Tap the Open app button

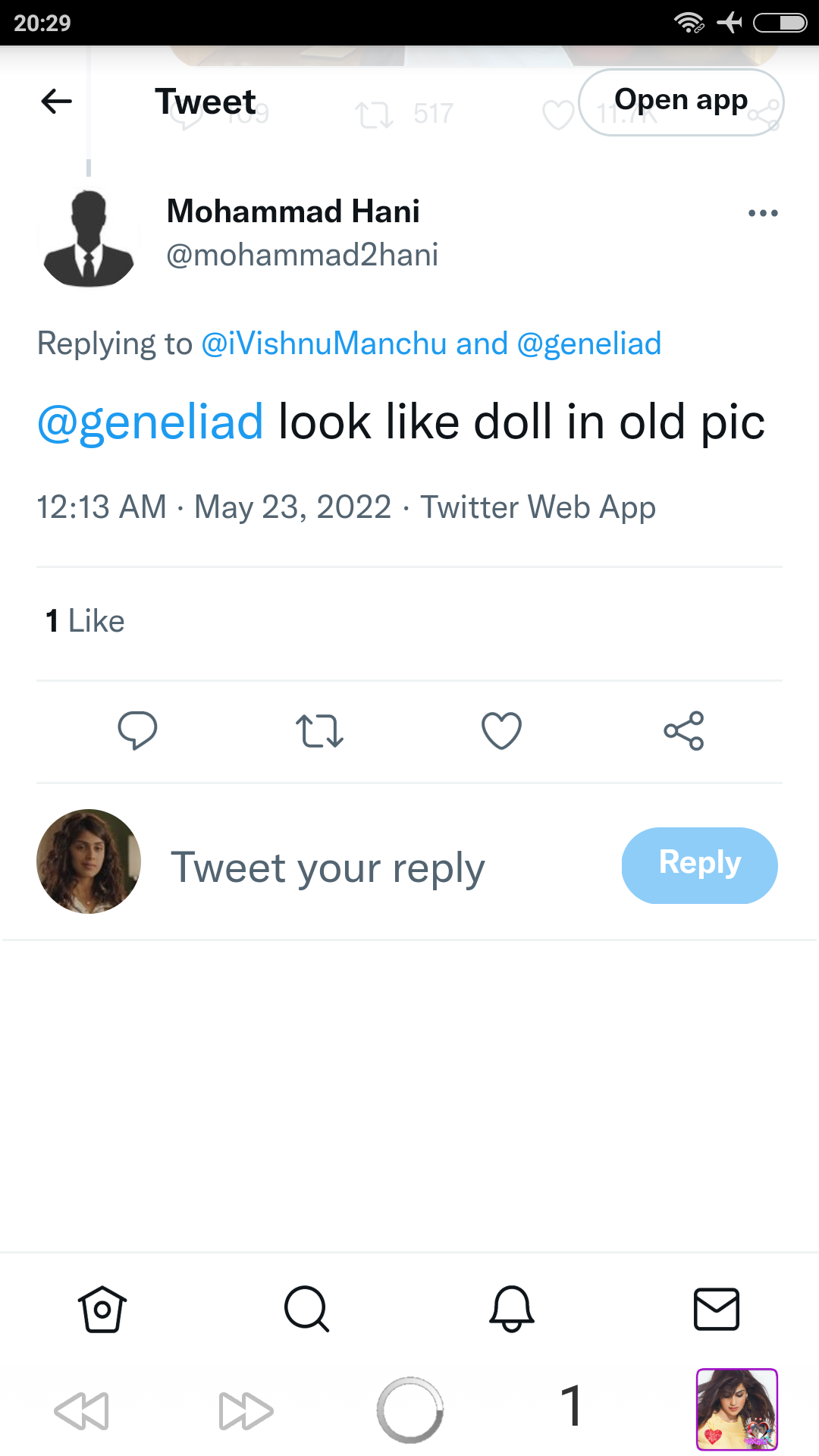point(681,102)
